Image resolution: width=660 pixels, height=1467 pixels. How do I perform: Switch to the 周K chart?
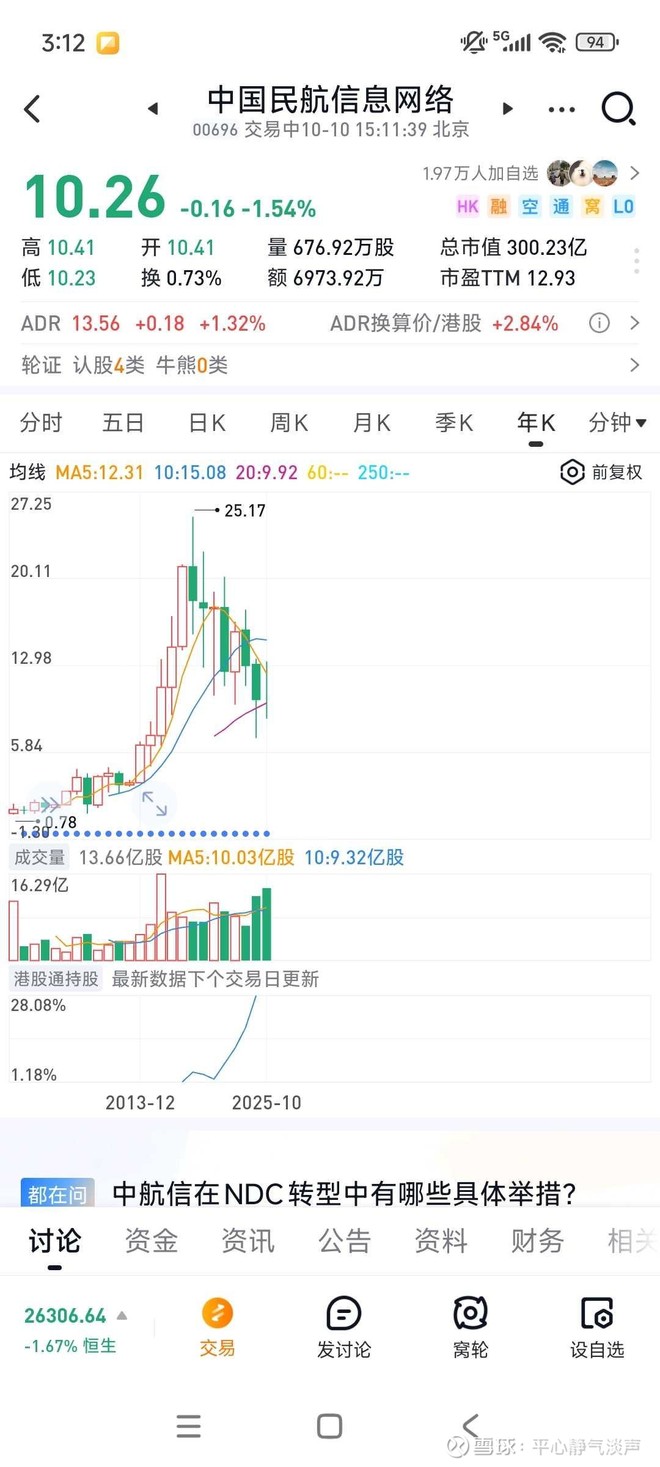coord(289,423)
